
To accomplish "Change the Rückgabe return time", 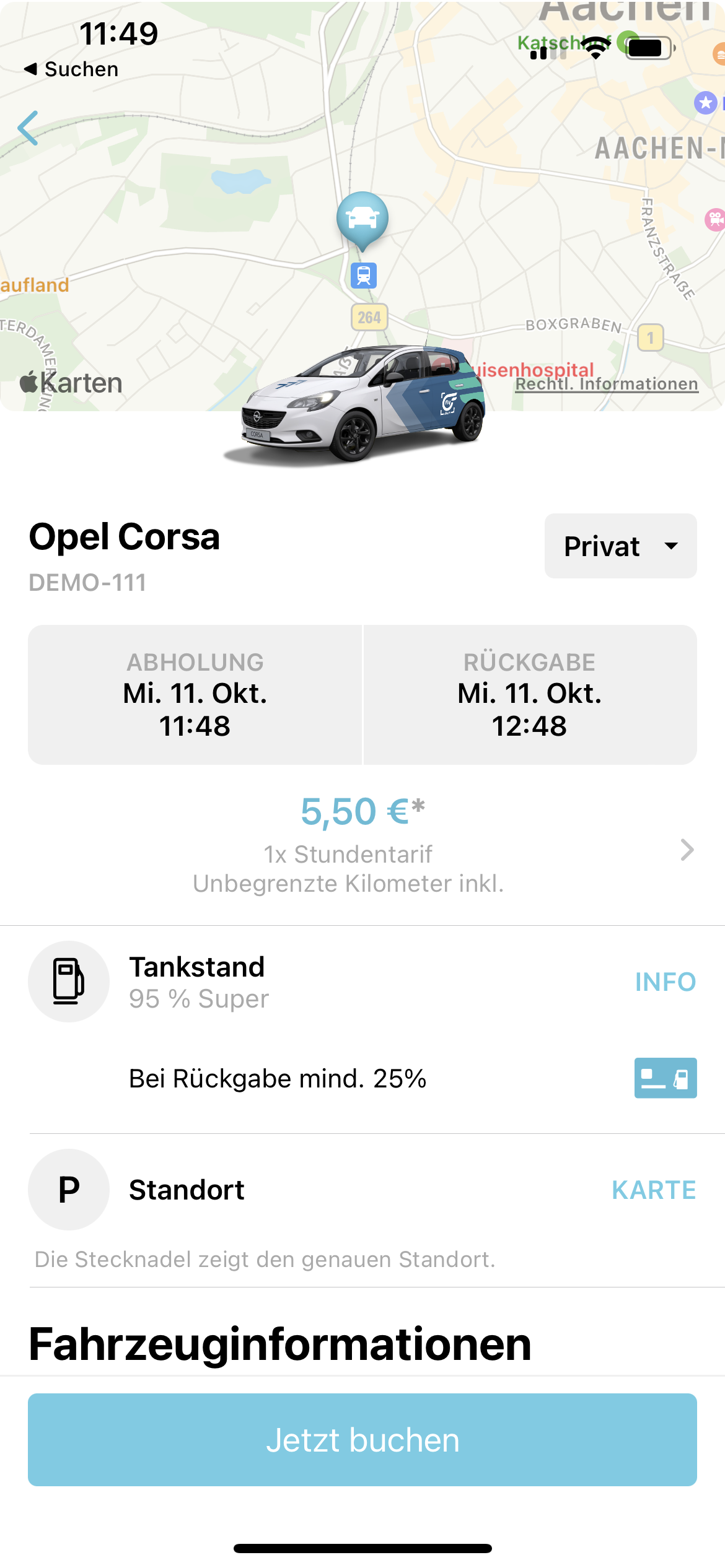I will (x=530, y=695).
